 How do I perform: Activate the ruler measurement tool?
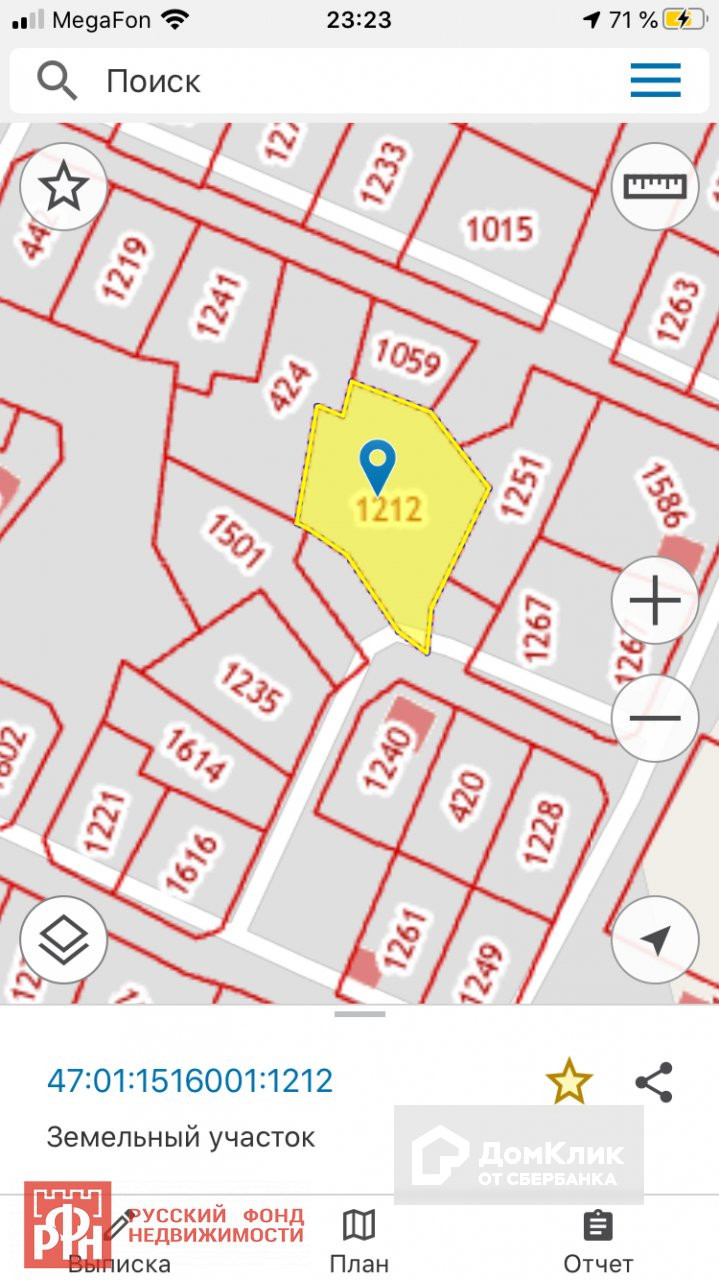[x=655, y=187]
